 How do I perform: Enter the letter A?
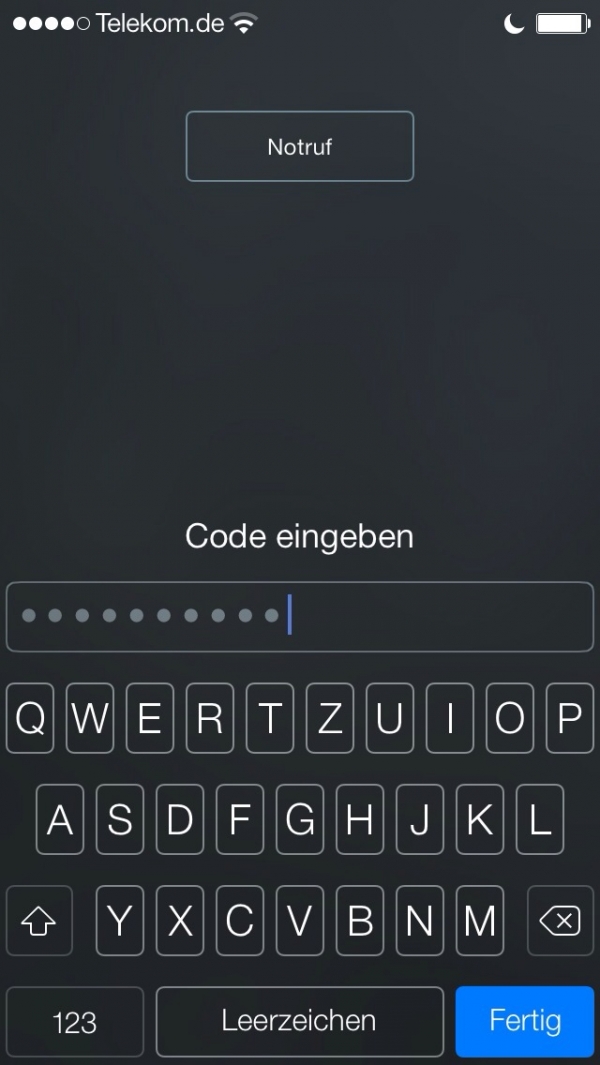click(60, 819)
